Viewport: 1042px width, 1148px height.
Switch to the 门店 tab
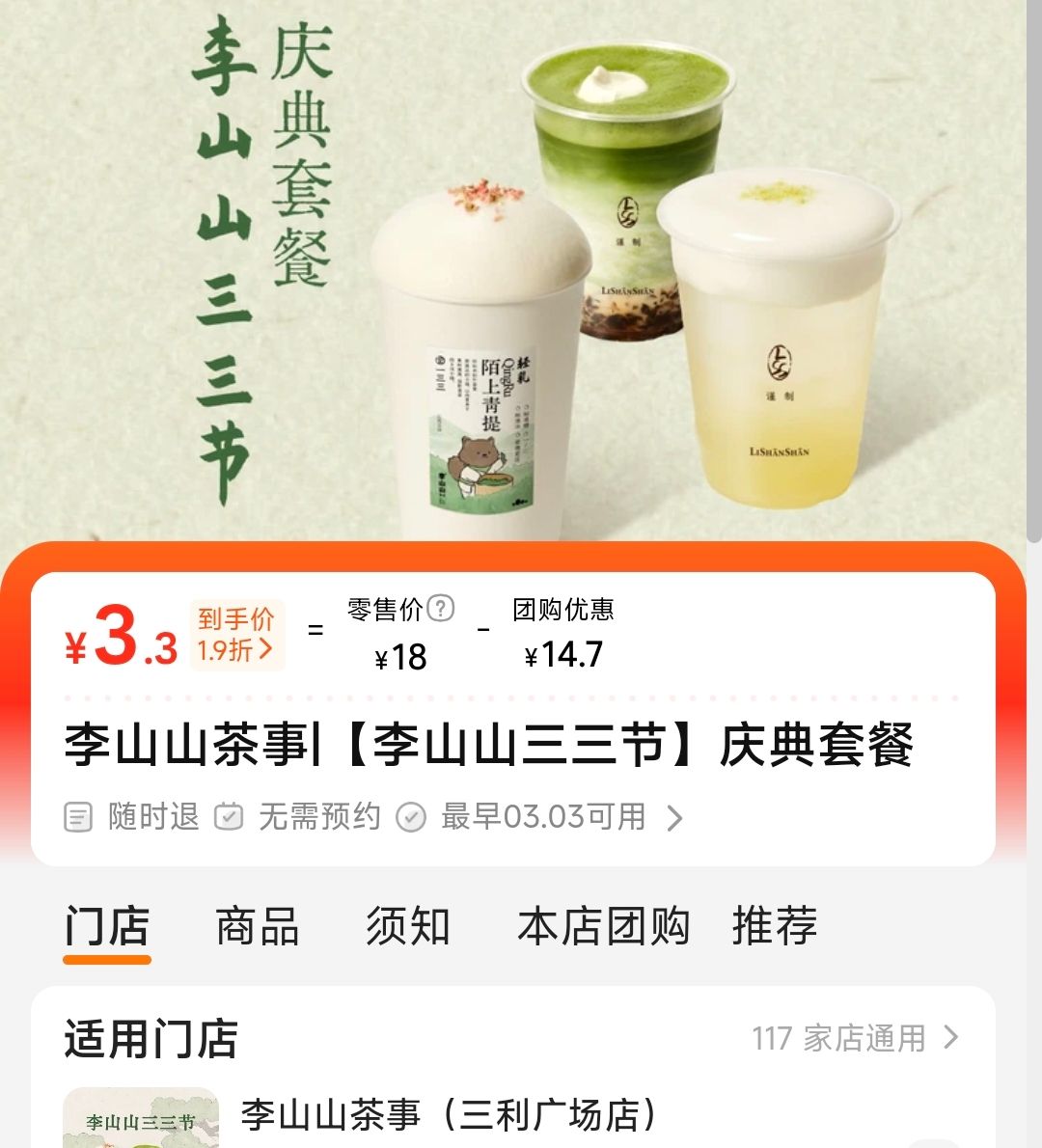[107, 926]
